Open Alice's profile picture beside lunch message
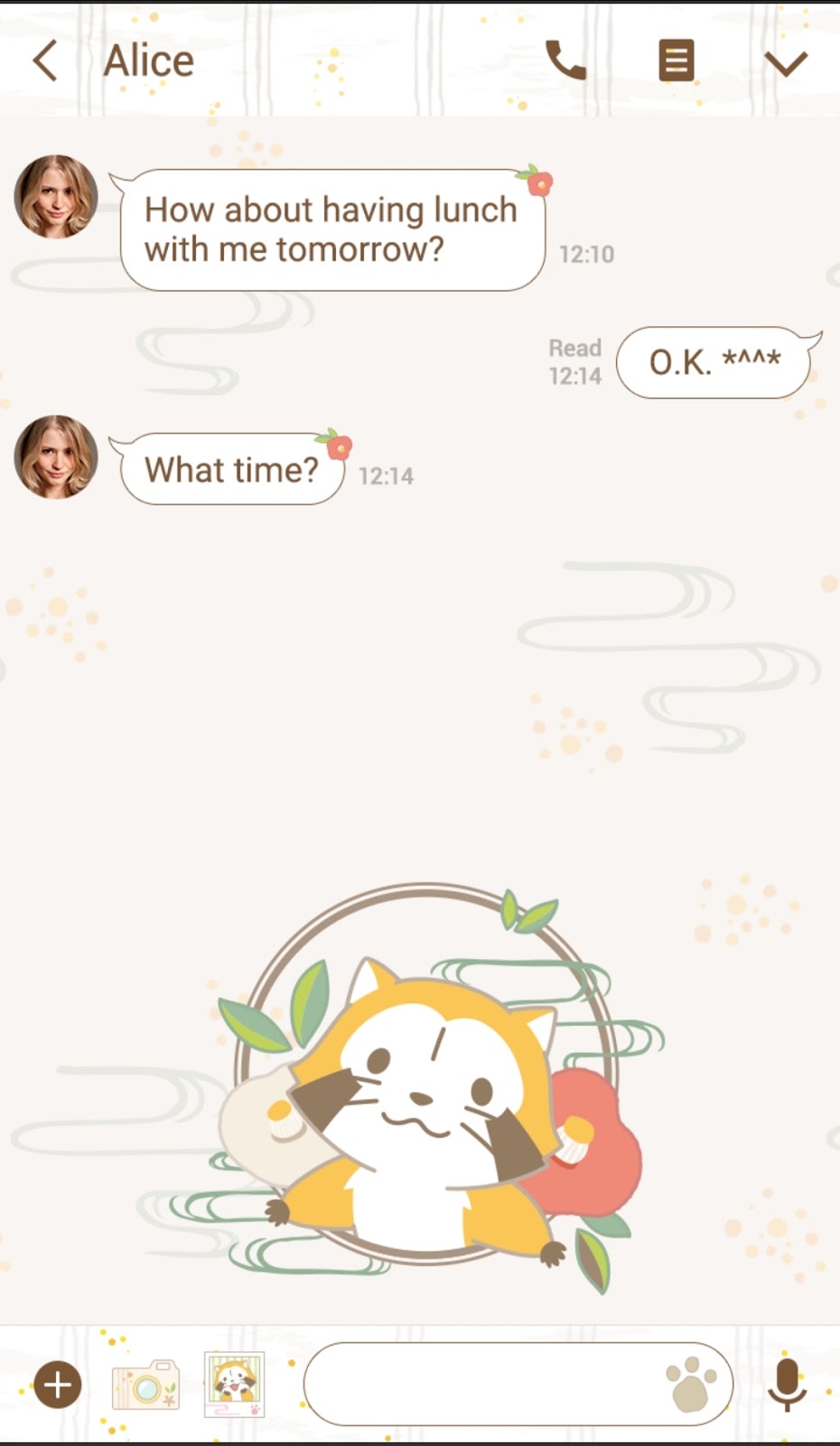Image resolution: width=840 pixels, height=1446 pixels. tap(56, 197)
